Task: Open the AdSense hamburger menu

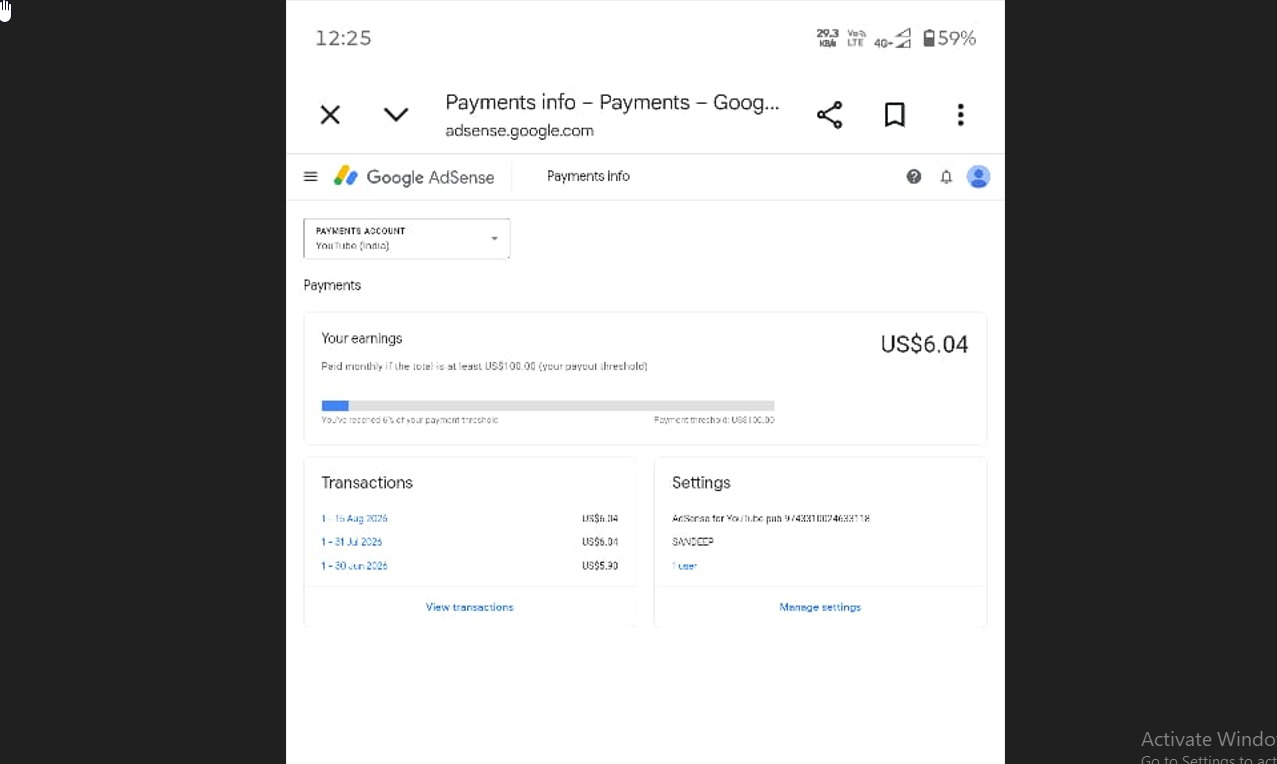Action: coord(311,177)
